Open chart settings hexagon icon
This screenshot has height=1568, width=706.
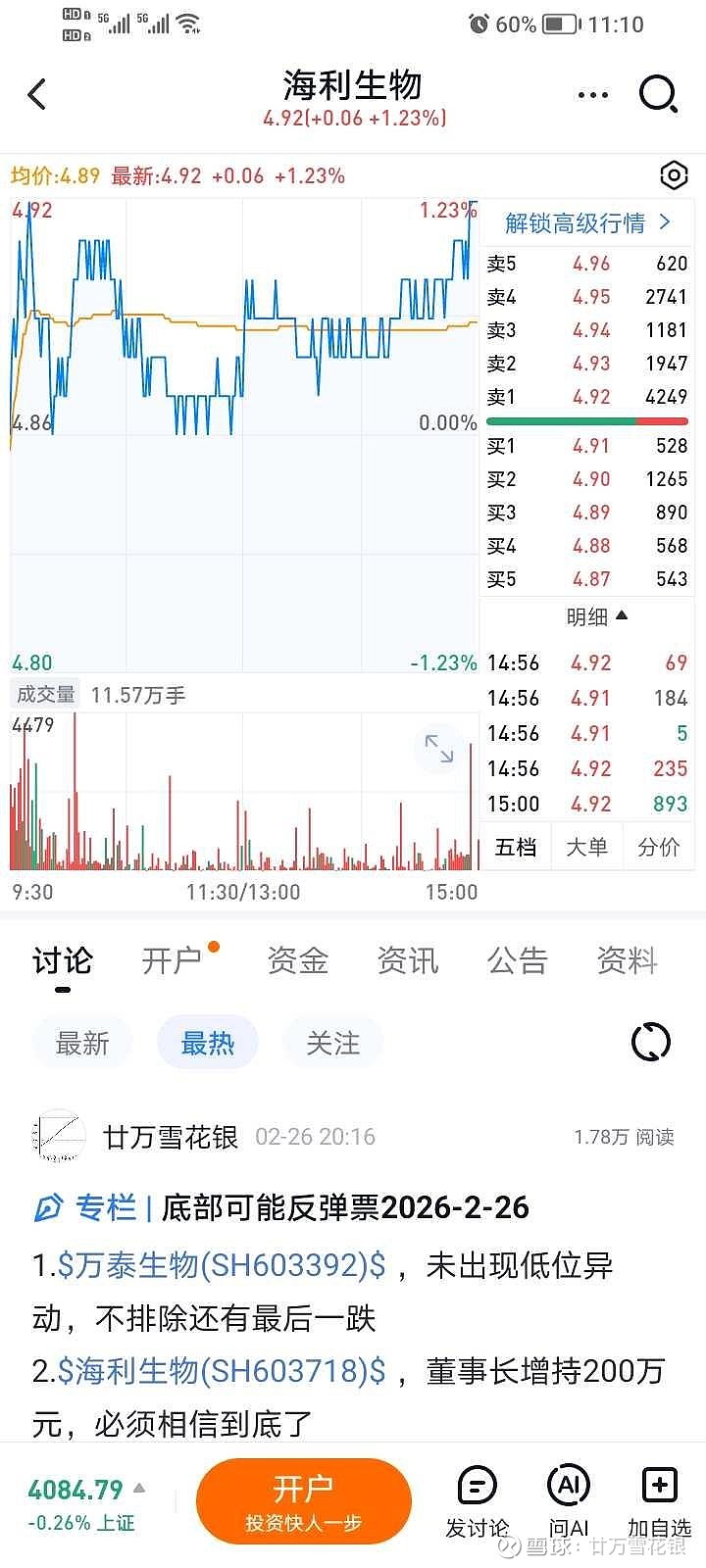point(674,175)
